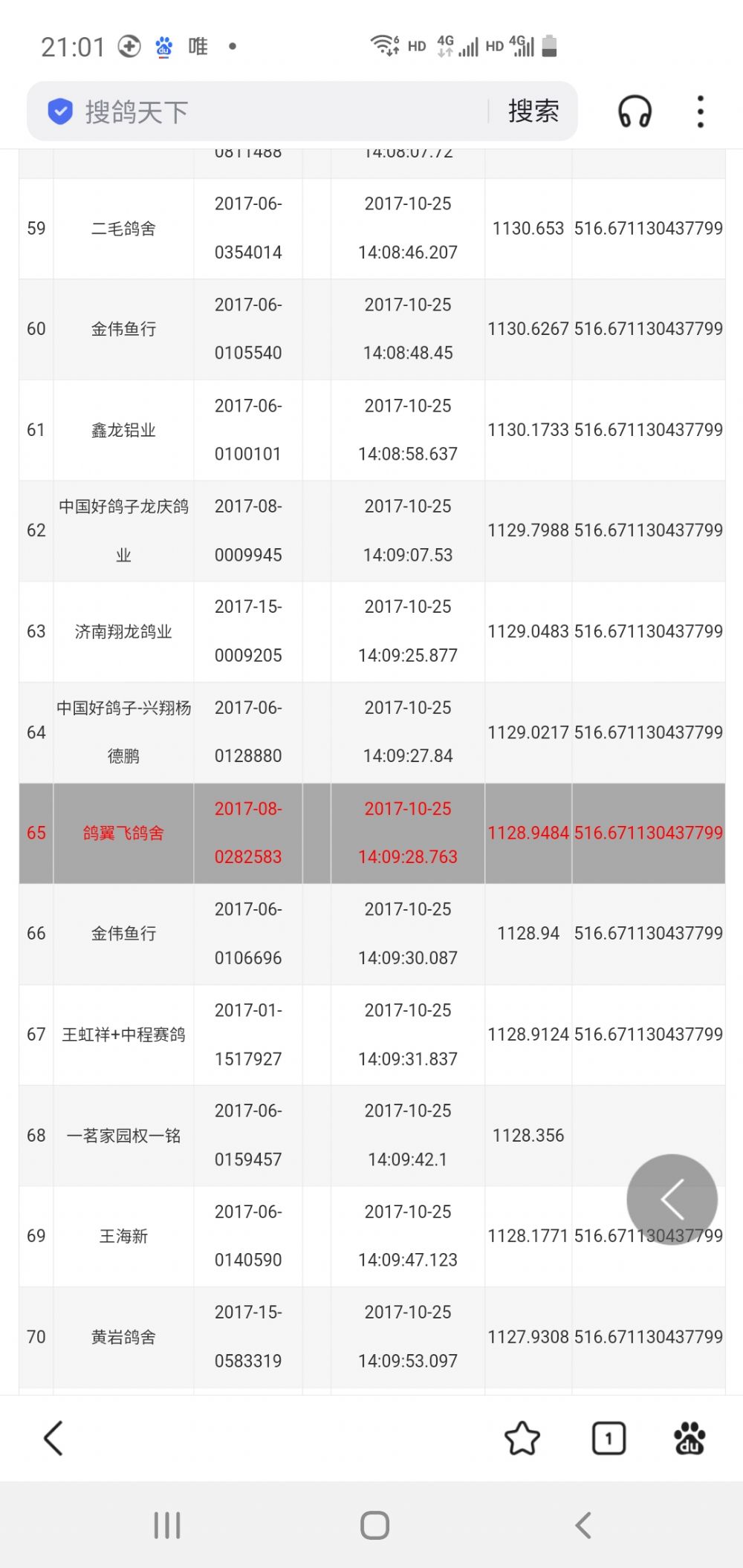Screen dimensions: 743x1568
Task: Bookmark this page with the star icon
Action: [522, 1439]
